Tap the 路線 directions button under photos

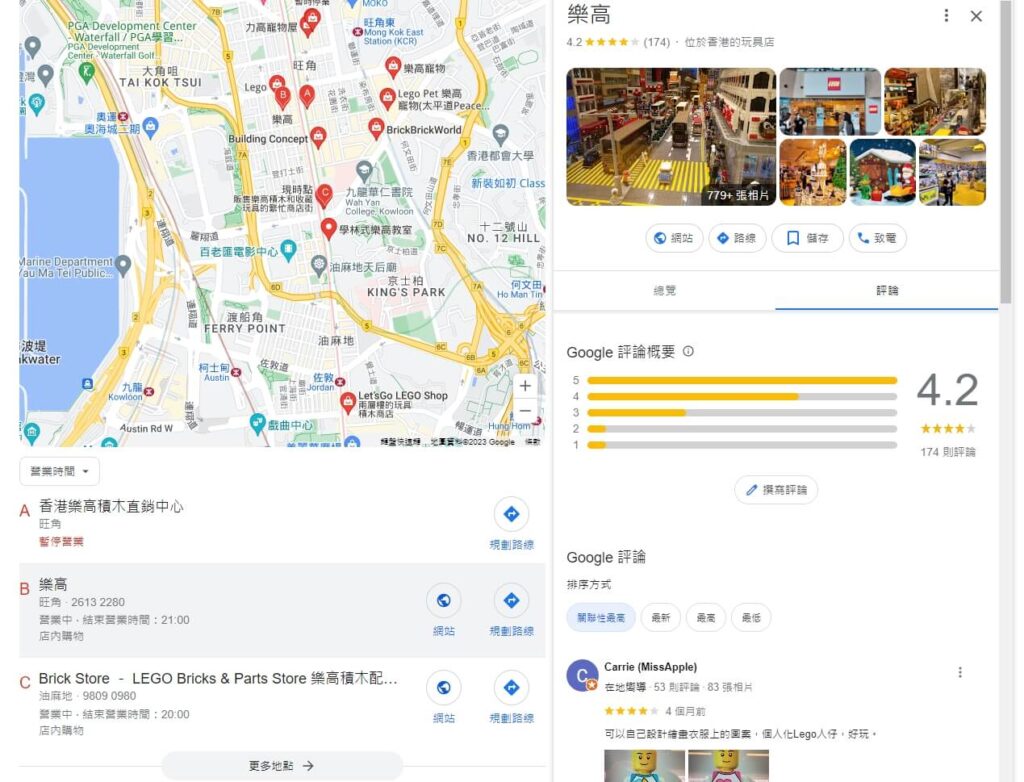click(x=738, y=238)
